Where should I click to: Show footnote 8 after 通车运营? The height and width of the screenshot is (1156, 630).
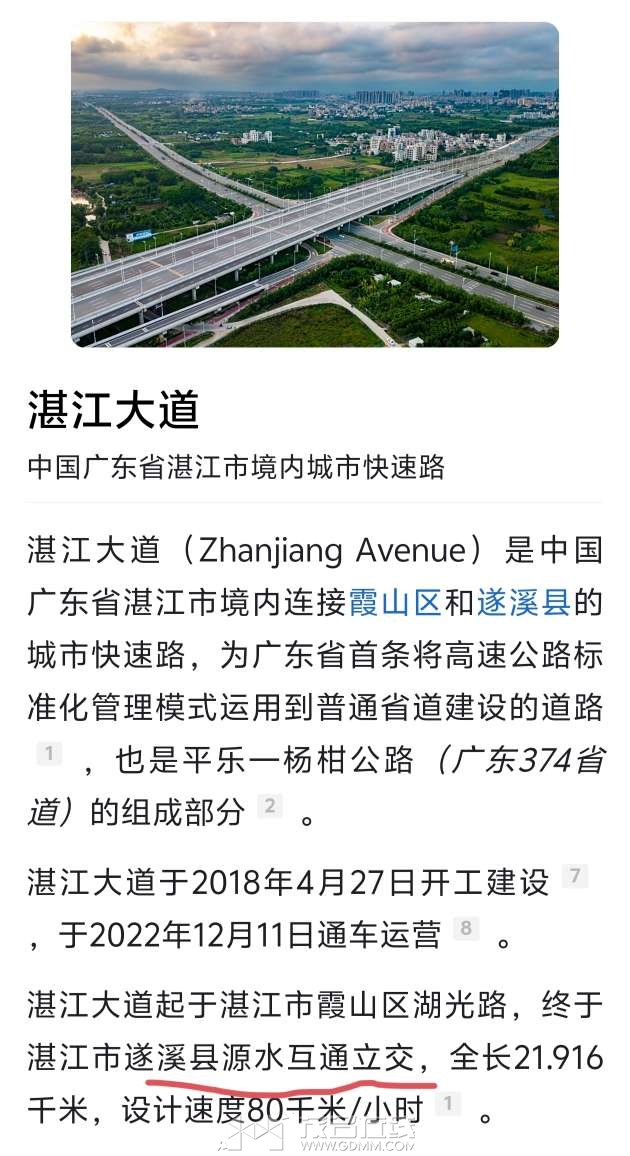[466, 929]
